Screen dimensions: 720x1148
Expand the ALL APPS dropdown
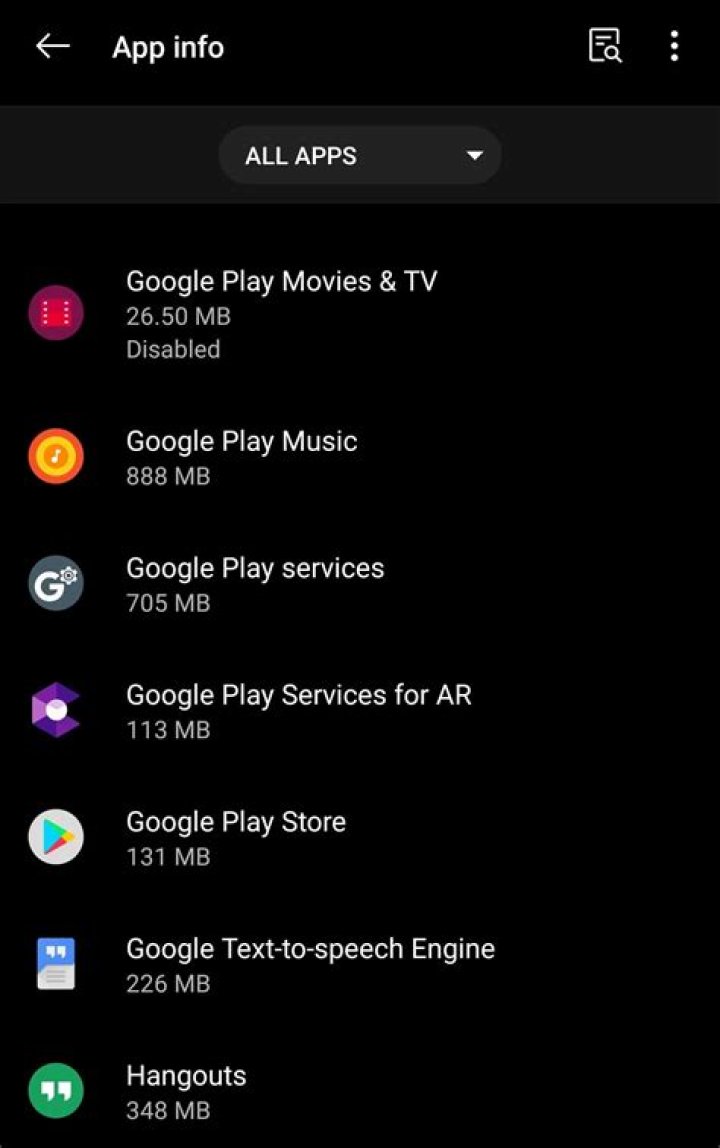[360, 156]
